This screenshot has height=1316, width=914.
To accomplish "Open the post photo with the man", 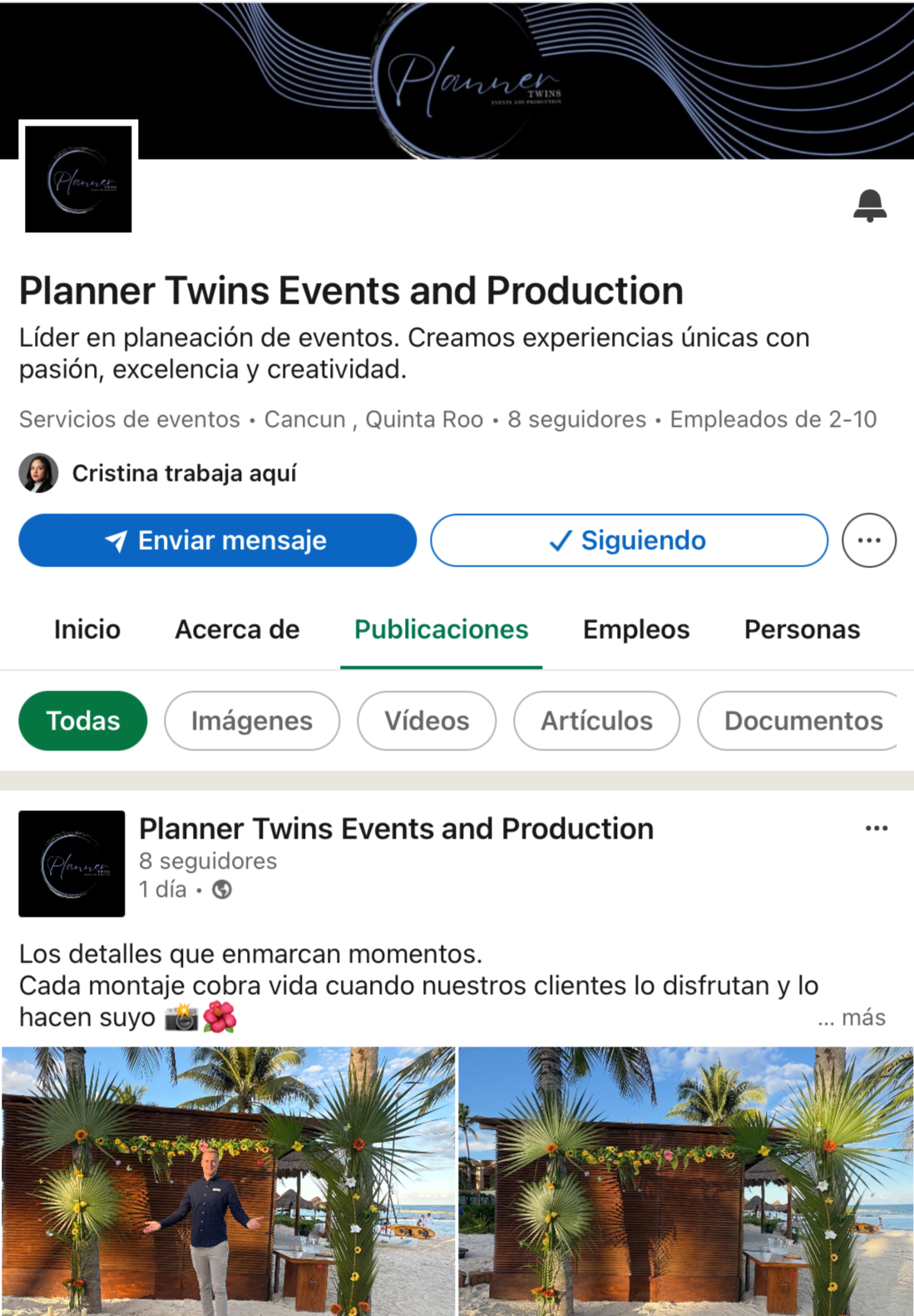I will (x=229, y=1180).
